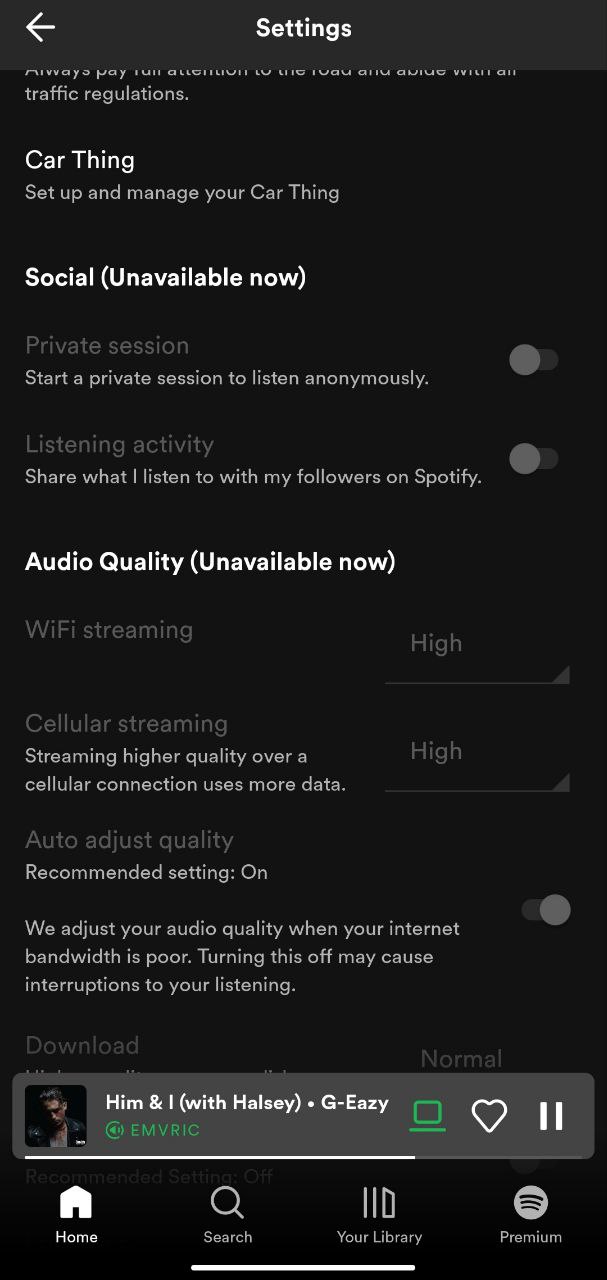The height and width of the screenshot is (1280, 607).
Task: Toggle Listening activity sharing
Action: tap(533, 459)
